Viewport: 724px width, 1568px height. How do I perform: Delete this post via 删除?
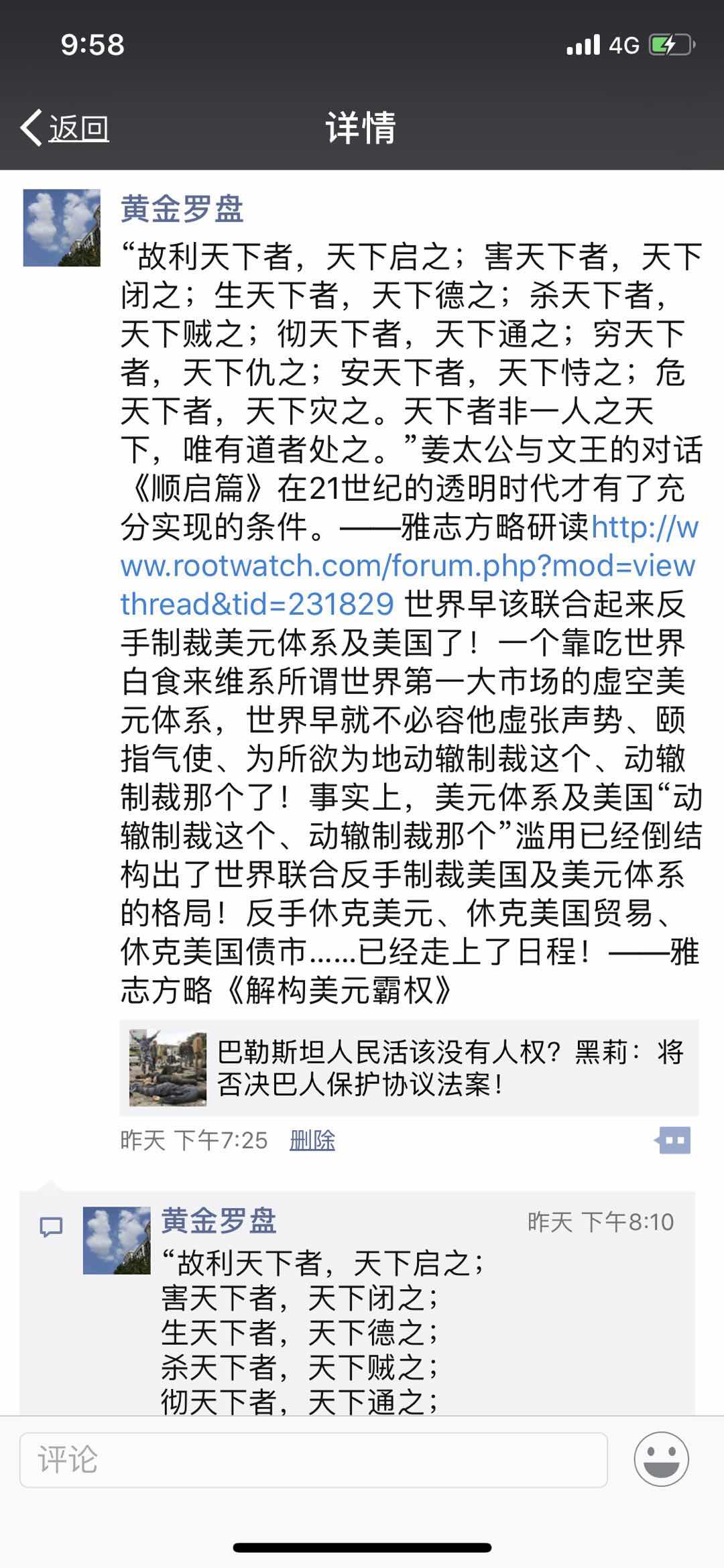click(312, 1140)
